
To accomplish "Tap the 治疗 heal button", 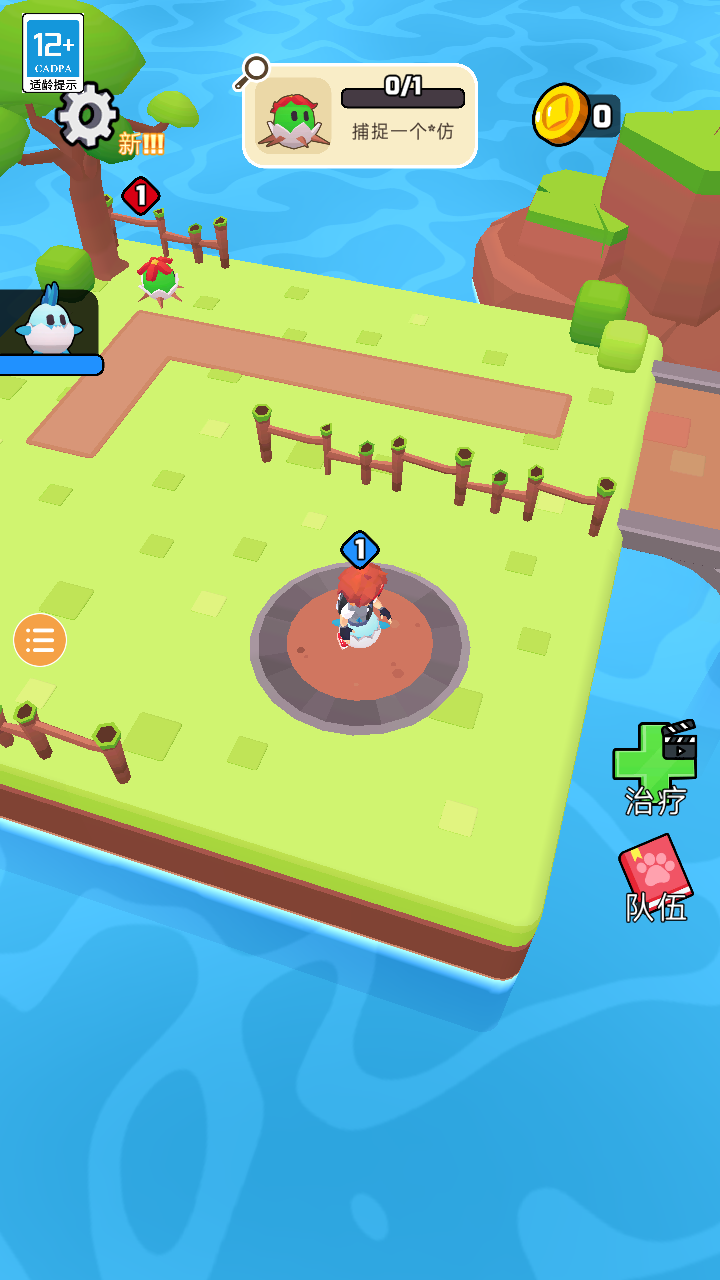I will [x=656, y=767].
